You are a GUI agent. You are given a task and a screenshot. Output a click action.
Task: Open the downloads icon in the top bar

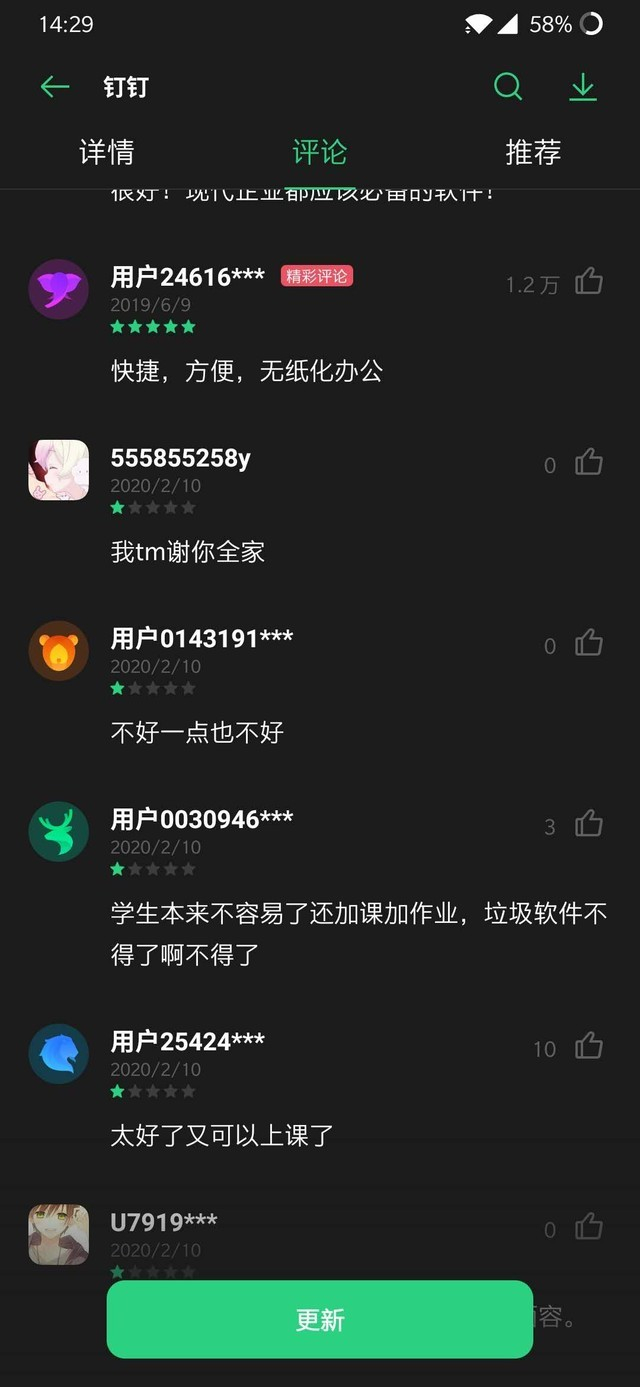tap(583, 87)
